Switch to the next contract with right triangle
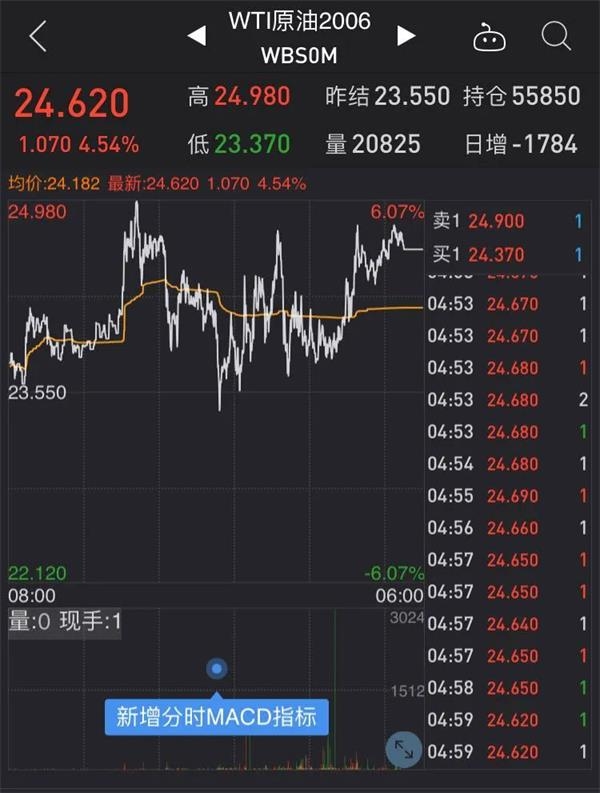The image size is (600, 793). (x=405, y=36)
